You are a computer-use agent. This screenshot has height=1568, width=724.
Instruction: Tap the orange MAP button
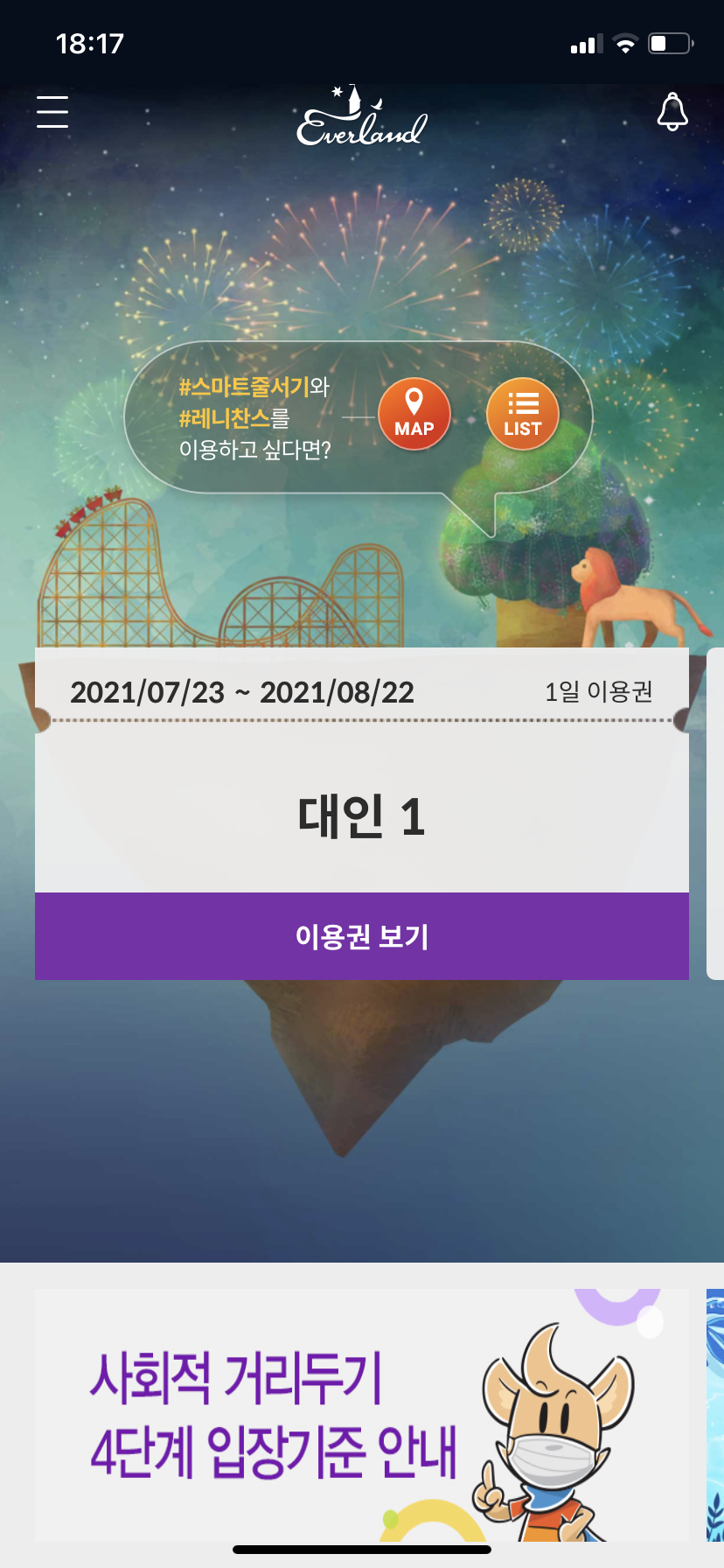pyautogui.click(x=414, y=415)
